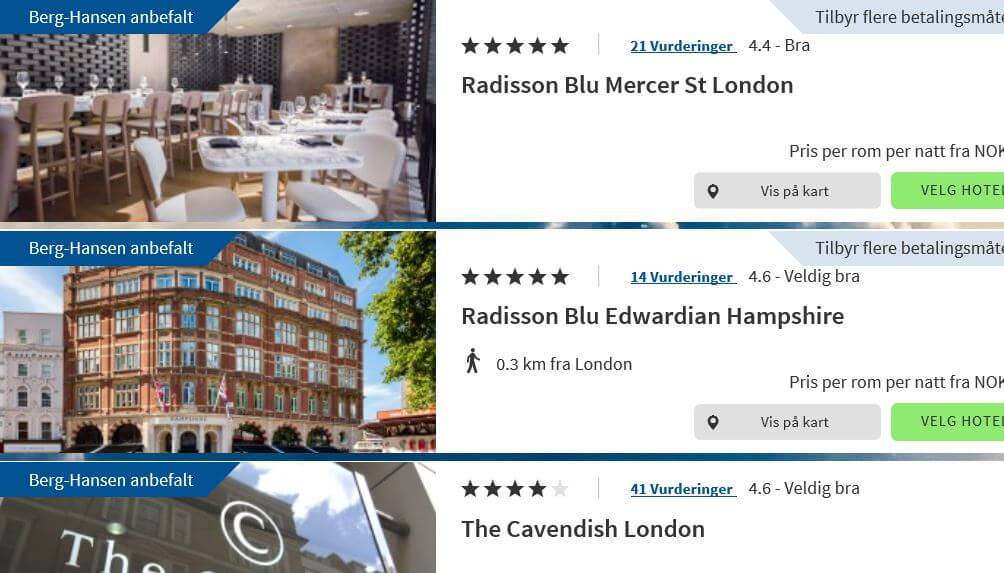Open The Cavendish London hotel title

click(x=582, y=529)
